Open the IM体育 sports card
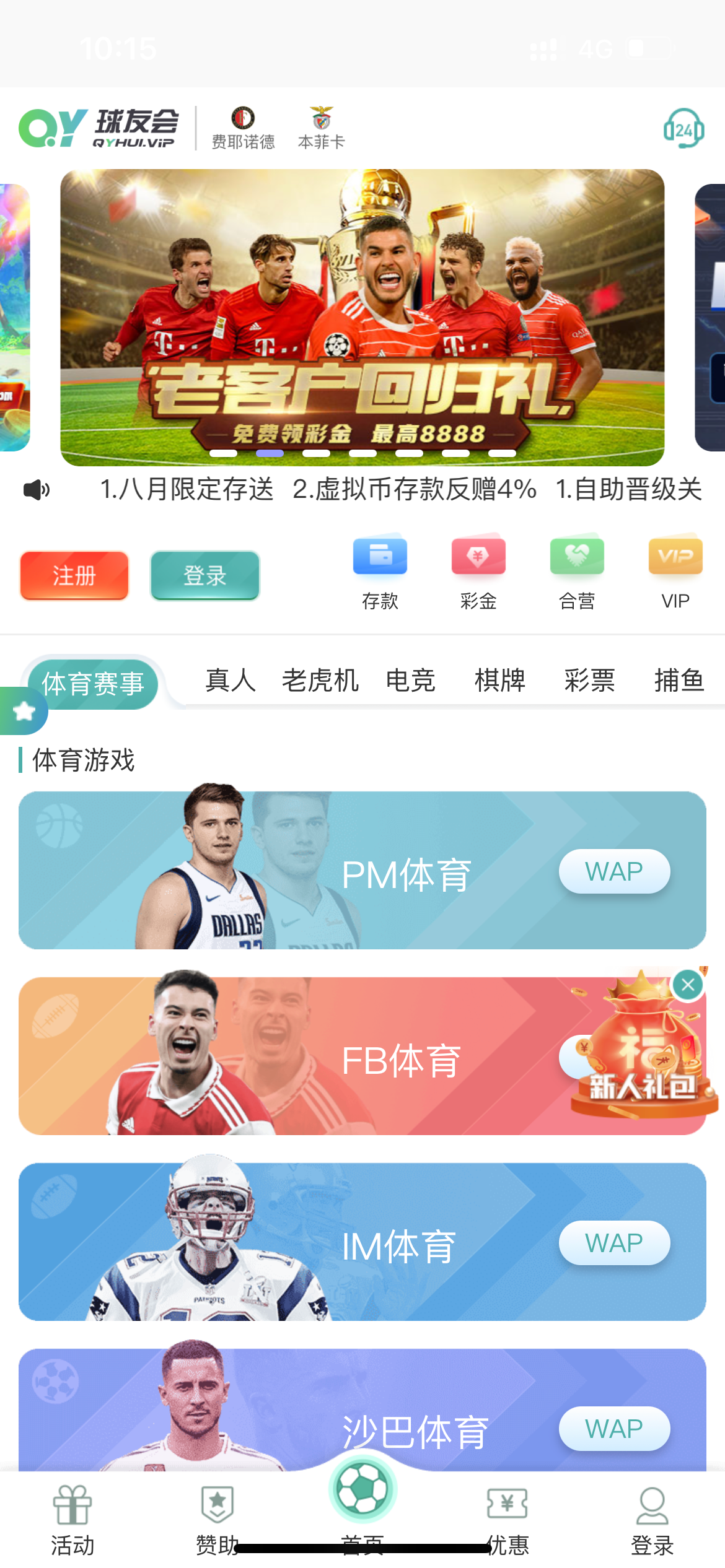725x1568 pixels. [362, 1242]
